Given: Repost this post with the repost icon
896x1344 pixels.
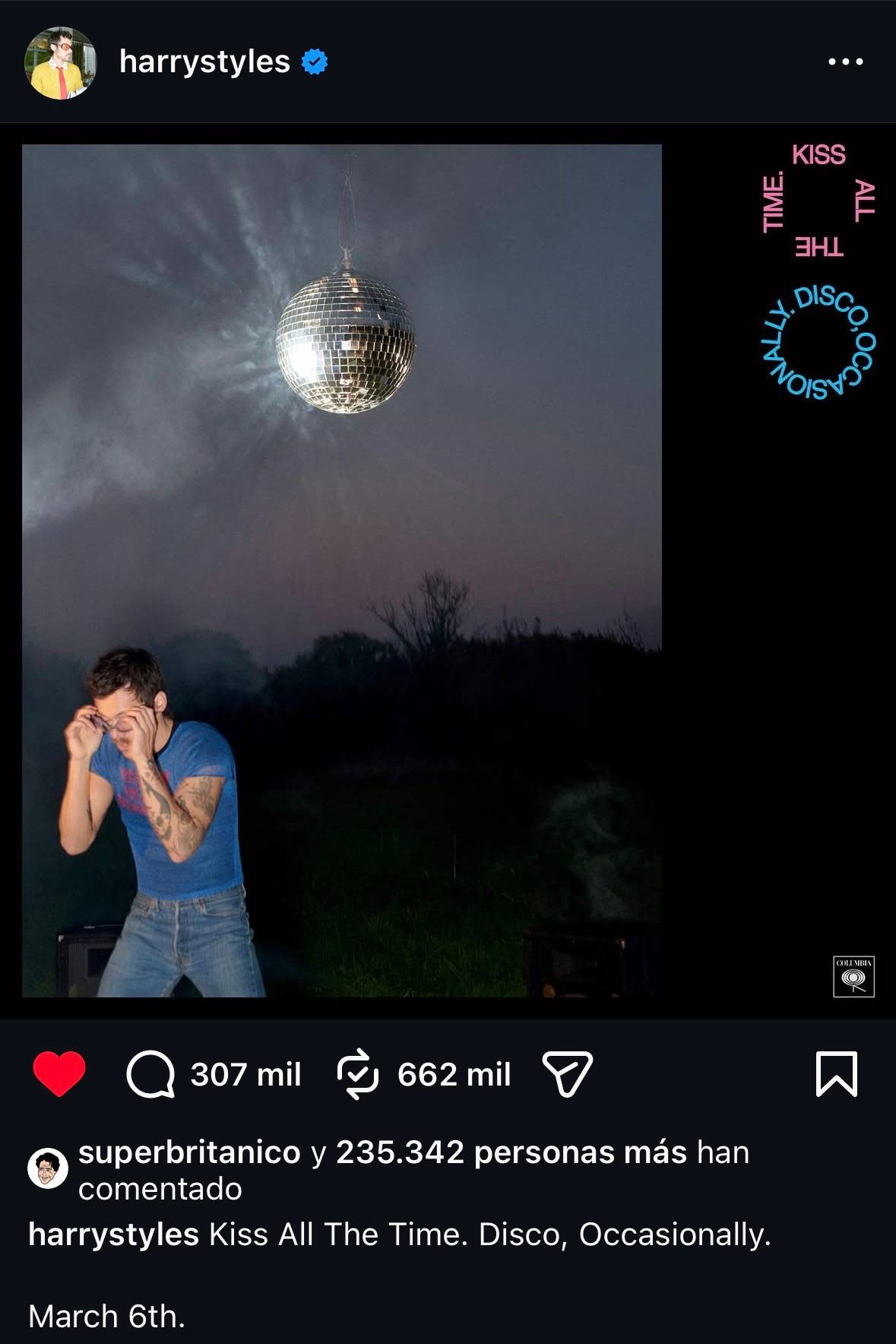Looking at the screenshot, I should pyautogui.click(x=357, y=1075).
